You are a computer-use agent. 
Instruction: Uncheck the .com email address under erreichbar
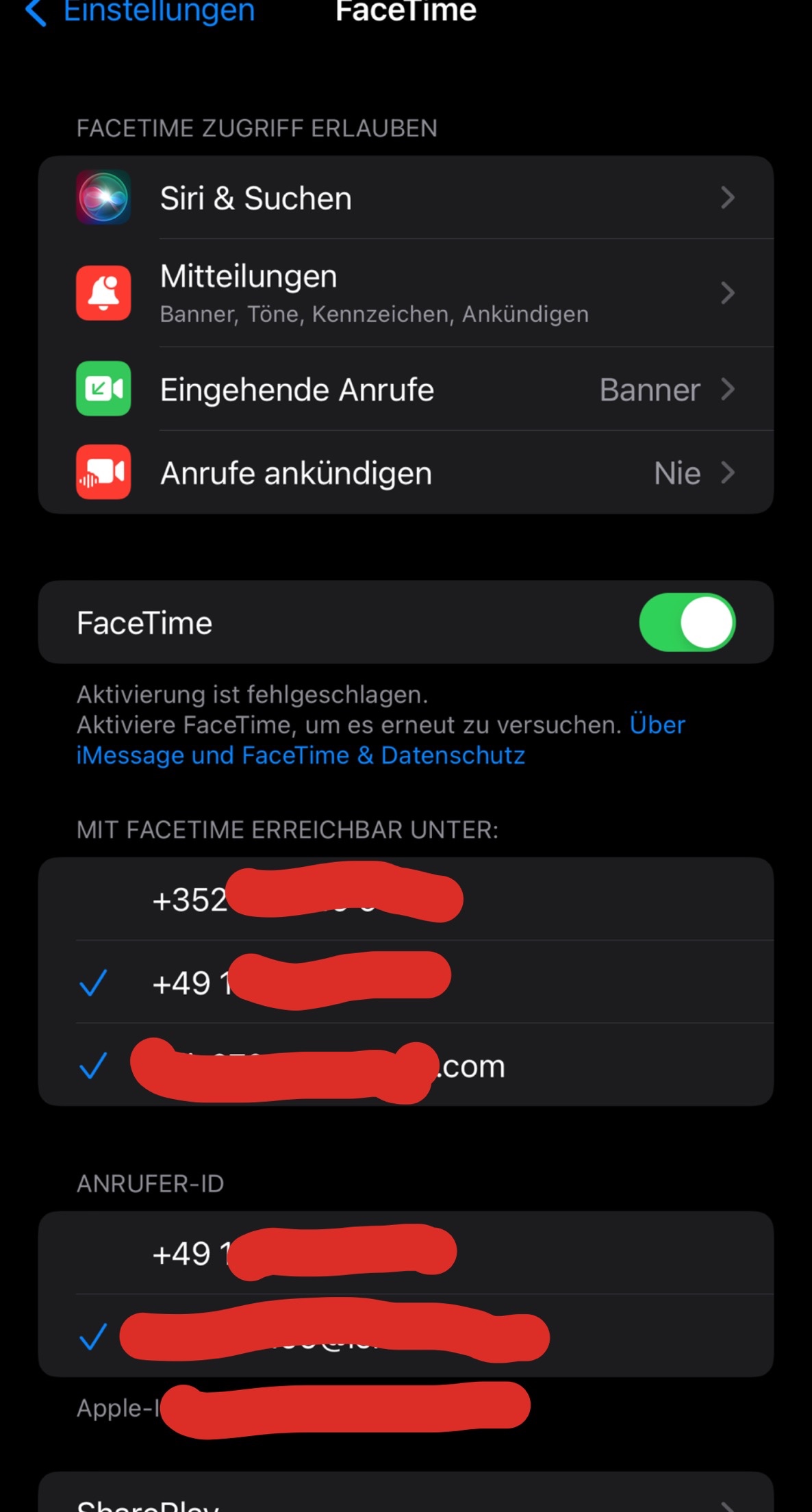pos(405,1066)
